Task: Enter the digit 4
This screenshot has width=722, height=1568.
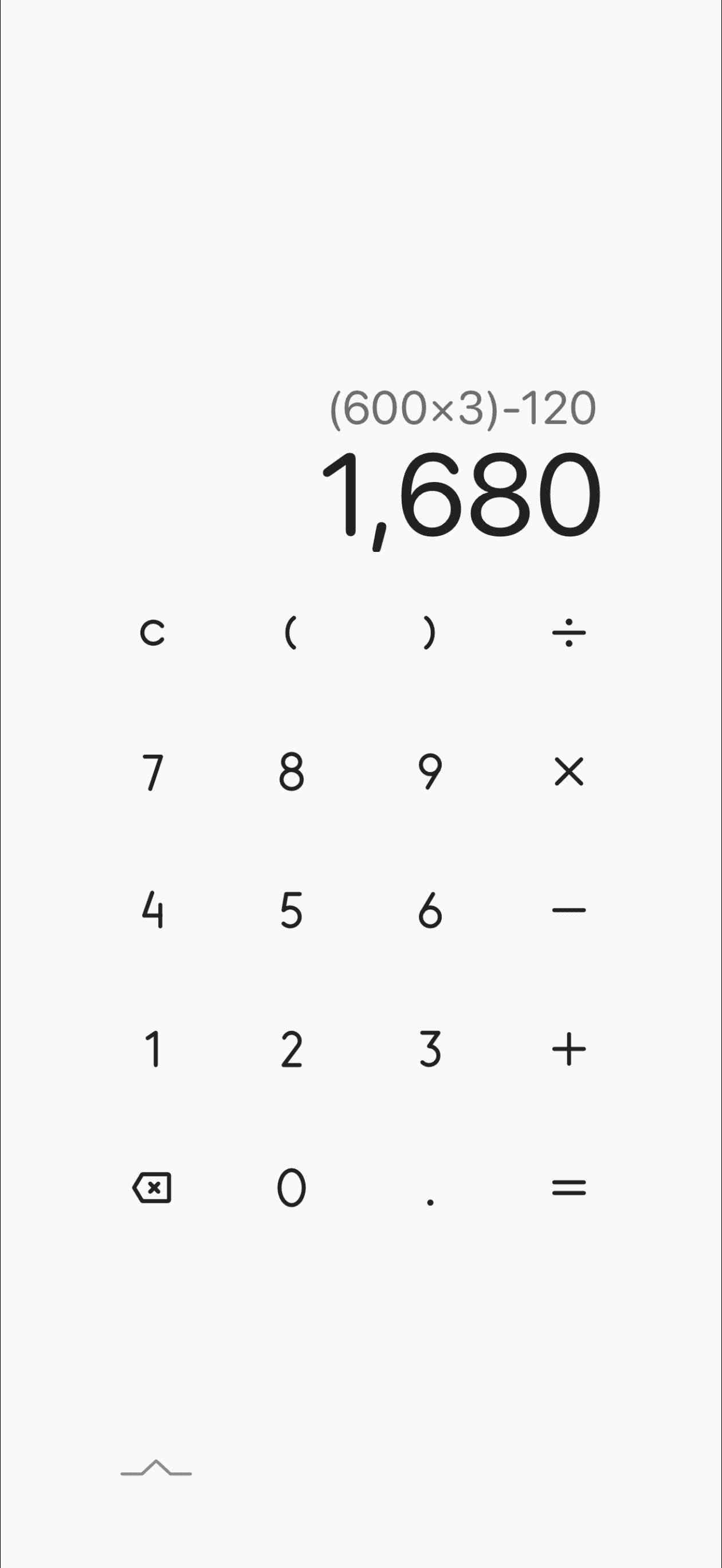Action: point(152,911)
